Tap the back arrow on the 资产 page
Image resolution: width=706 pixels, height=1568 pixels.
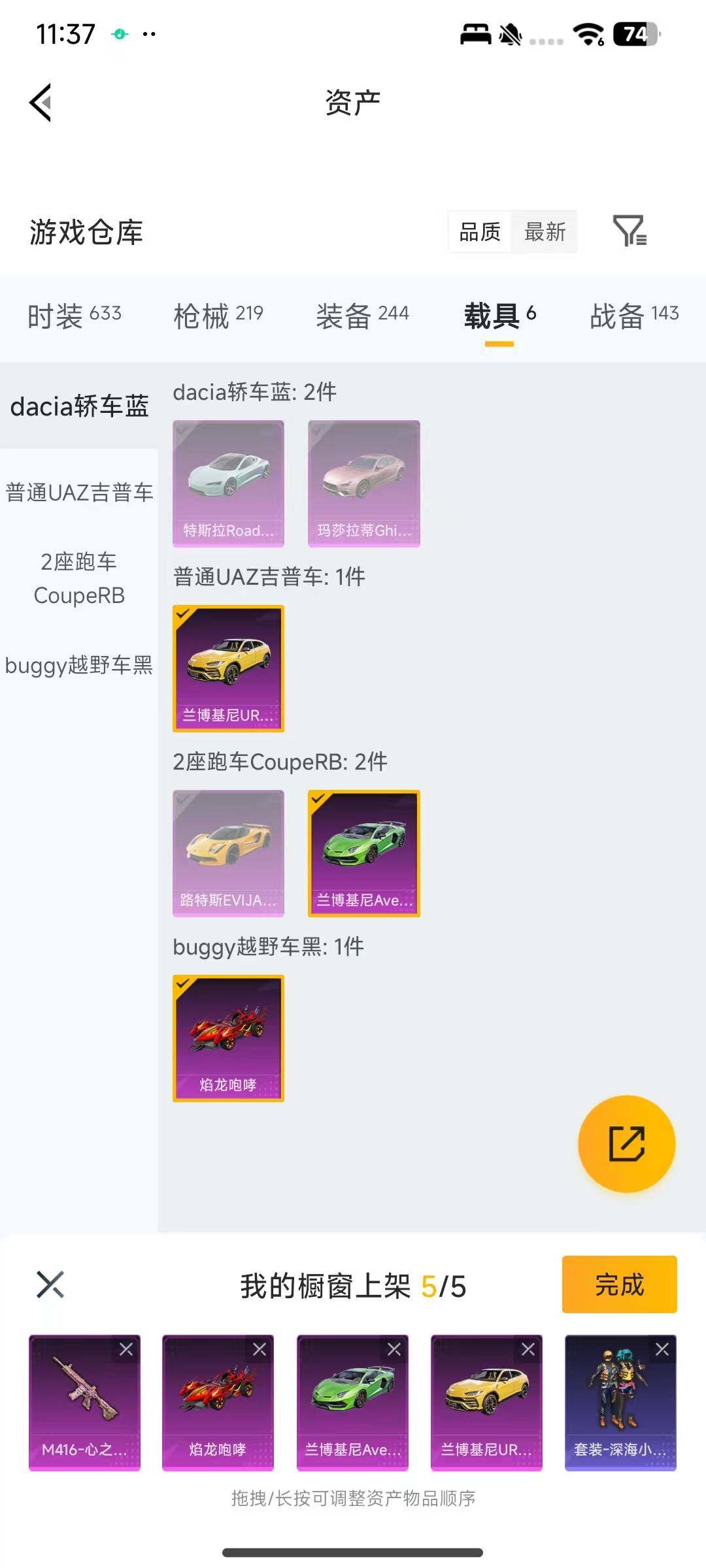41,103
